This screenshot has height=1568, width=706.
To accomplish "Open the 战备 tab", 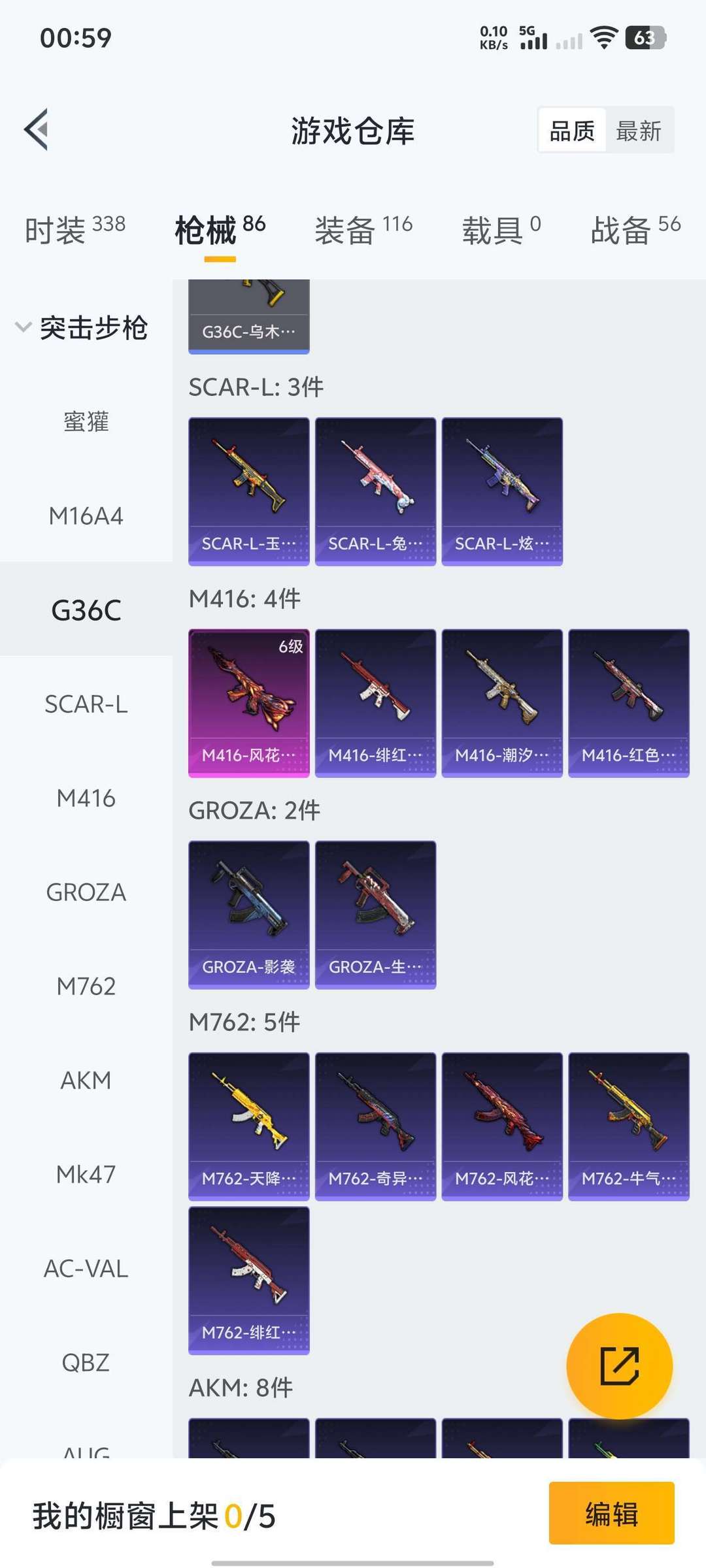I will coord(635,230).
